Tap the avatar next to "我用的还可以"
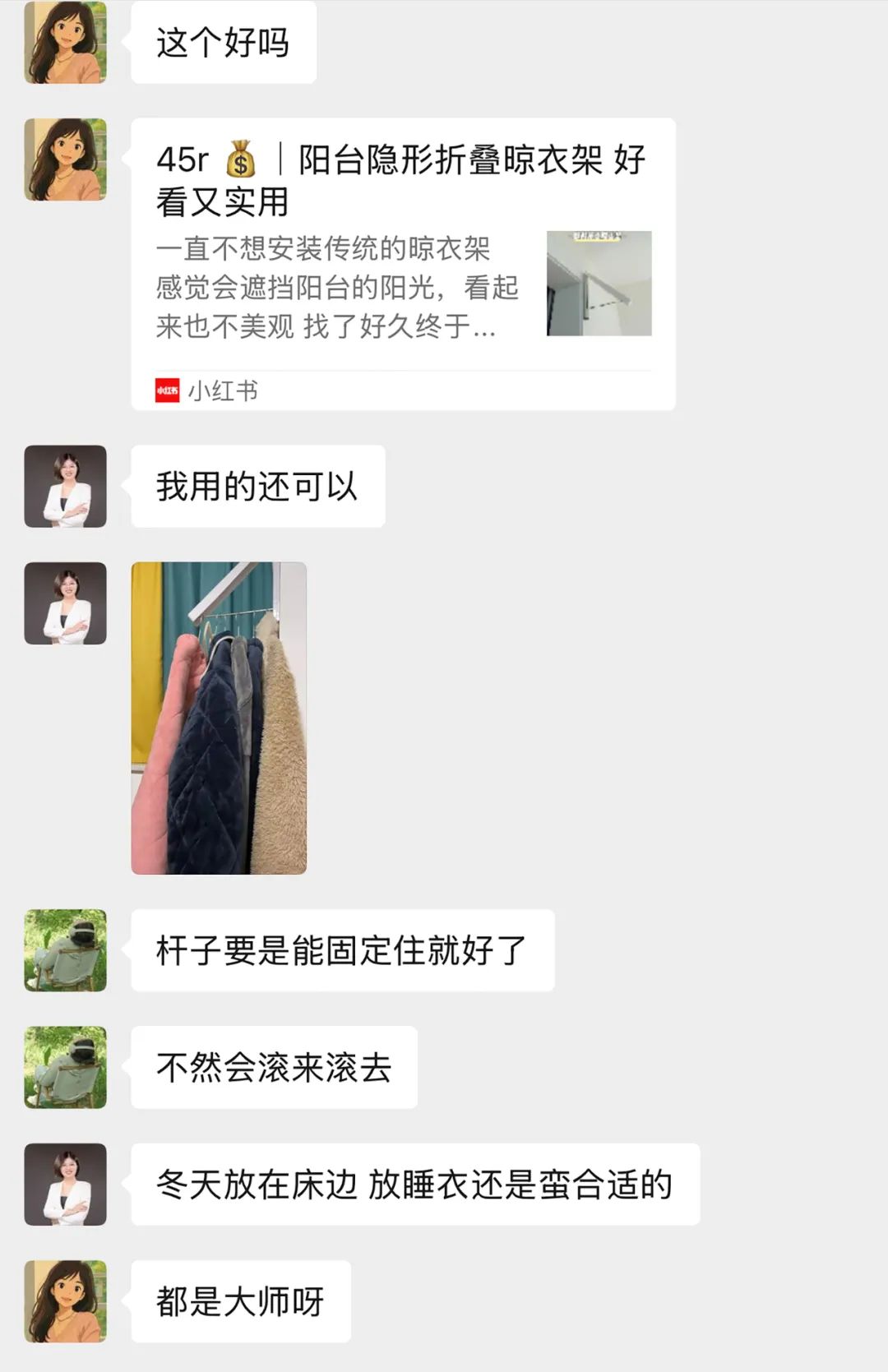888x1372 pixels. pos(66,487)
